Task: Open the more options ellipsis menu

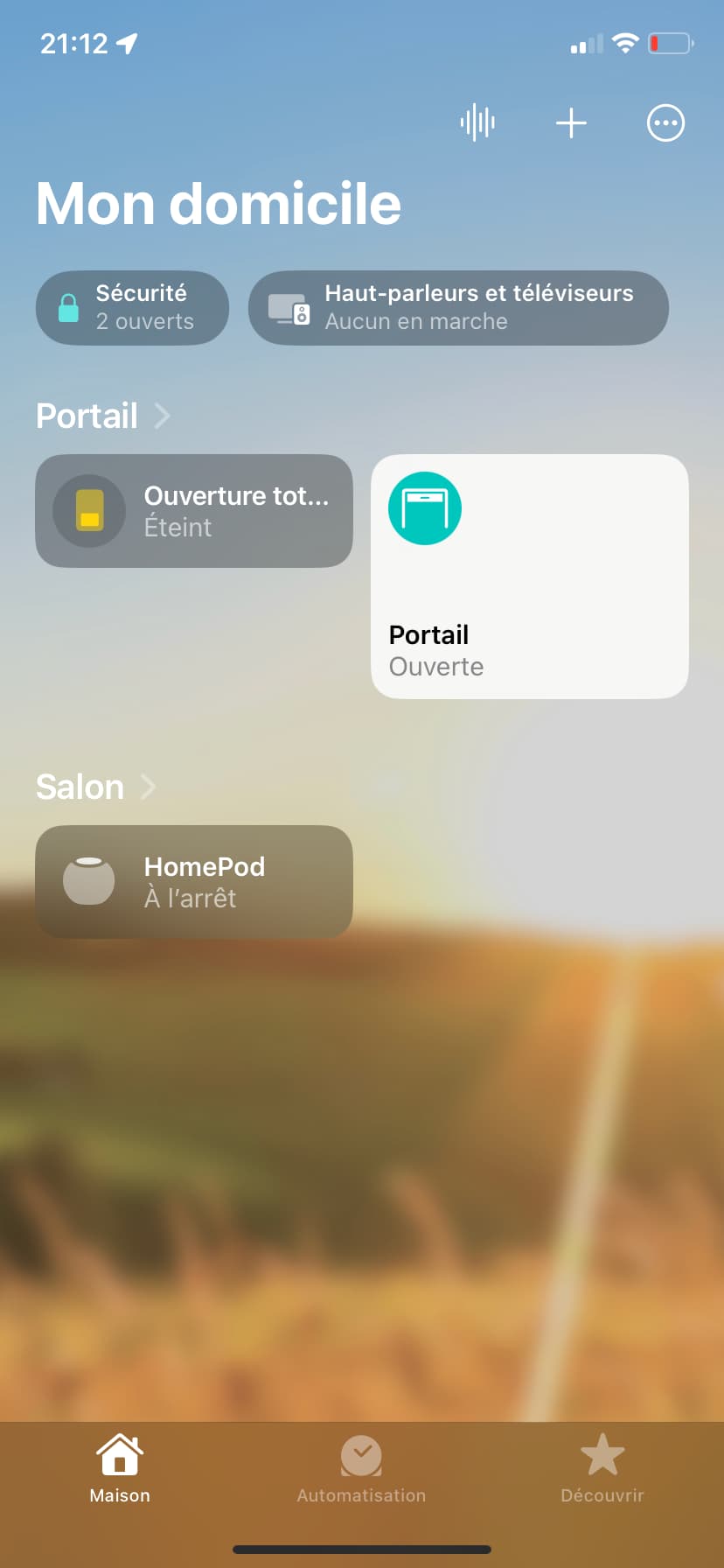Action: coord(665,122)
